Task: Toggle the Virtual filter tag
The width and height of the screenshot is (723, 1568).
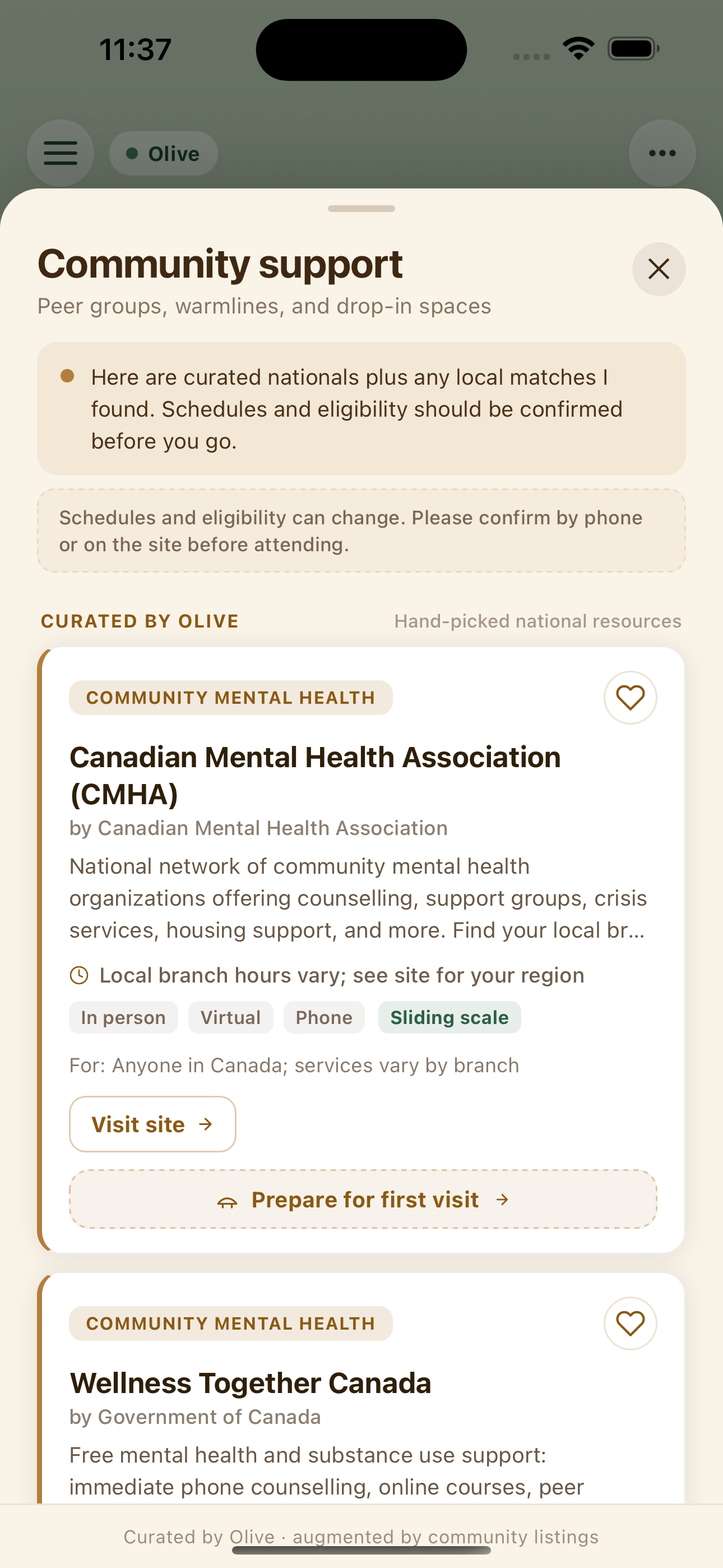Action: tap(231, 1017)
